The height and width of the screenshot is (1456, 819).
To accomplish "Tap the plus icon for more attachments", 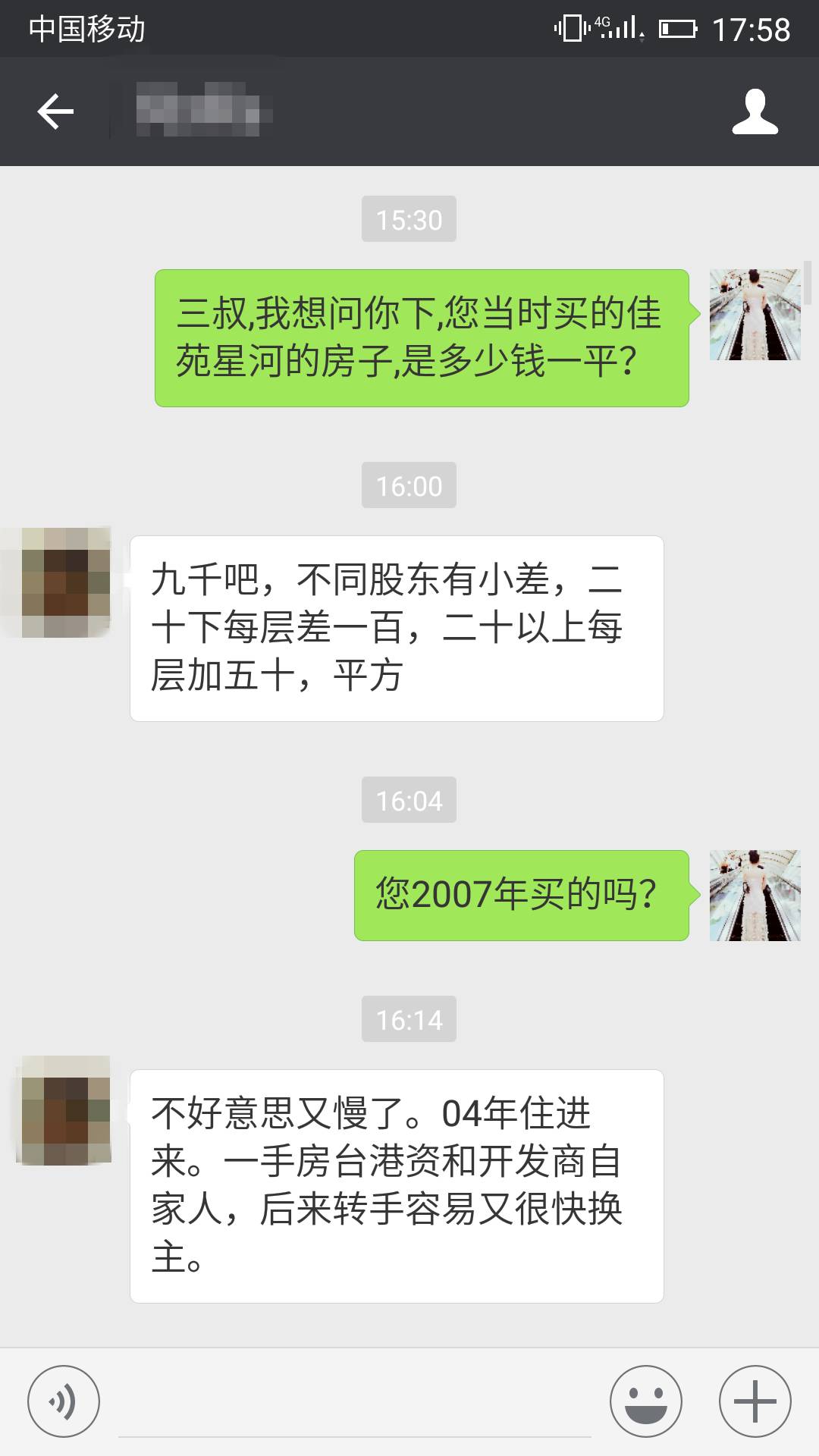I will 753,1399.
